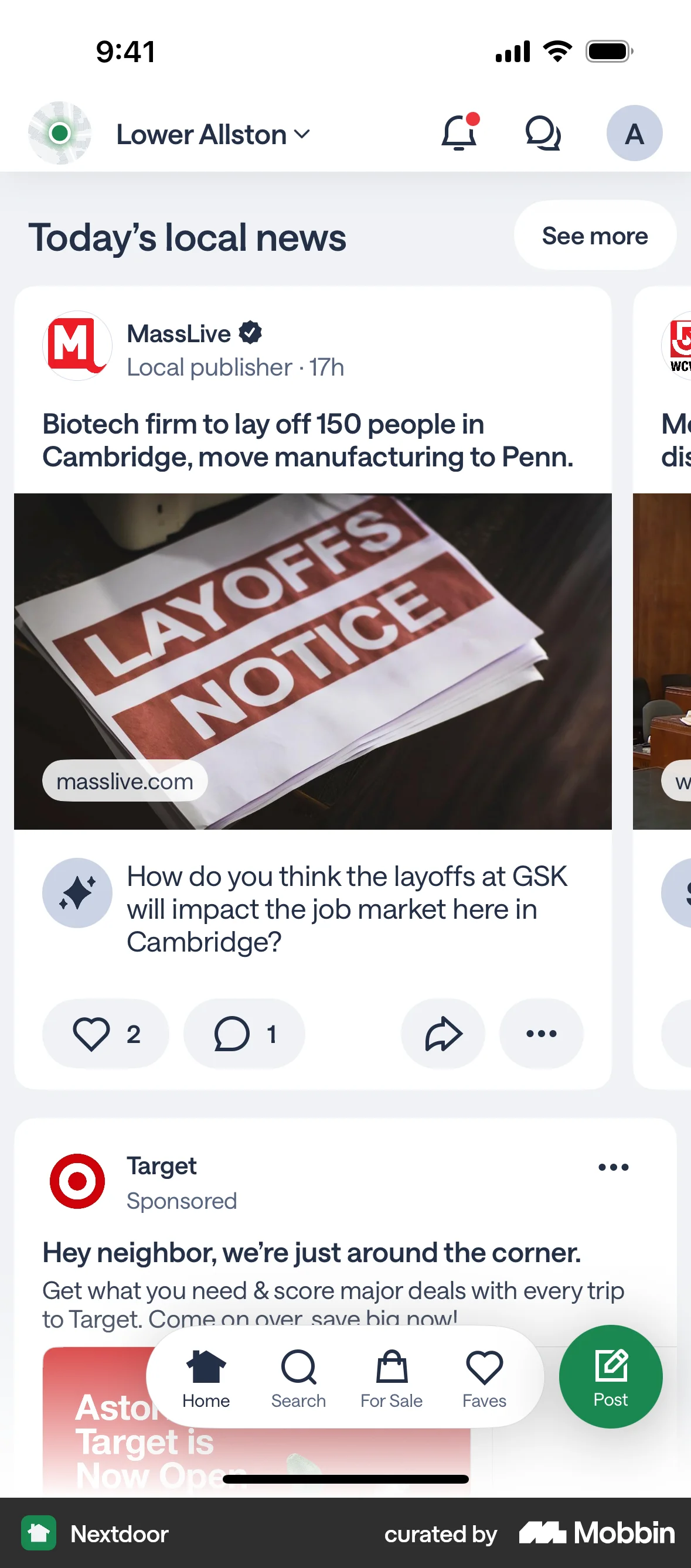Open your profile avatar at top right
Viewport: 691px width, 1568px height.
click(634, 134)
